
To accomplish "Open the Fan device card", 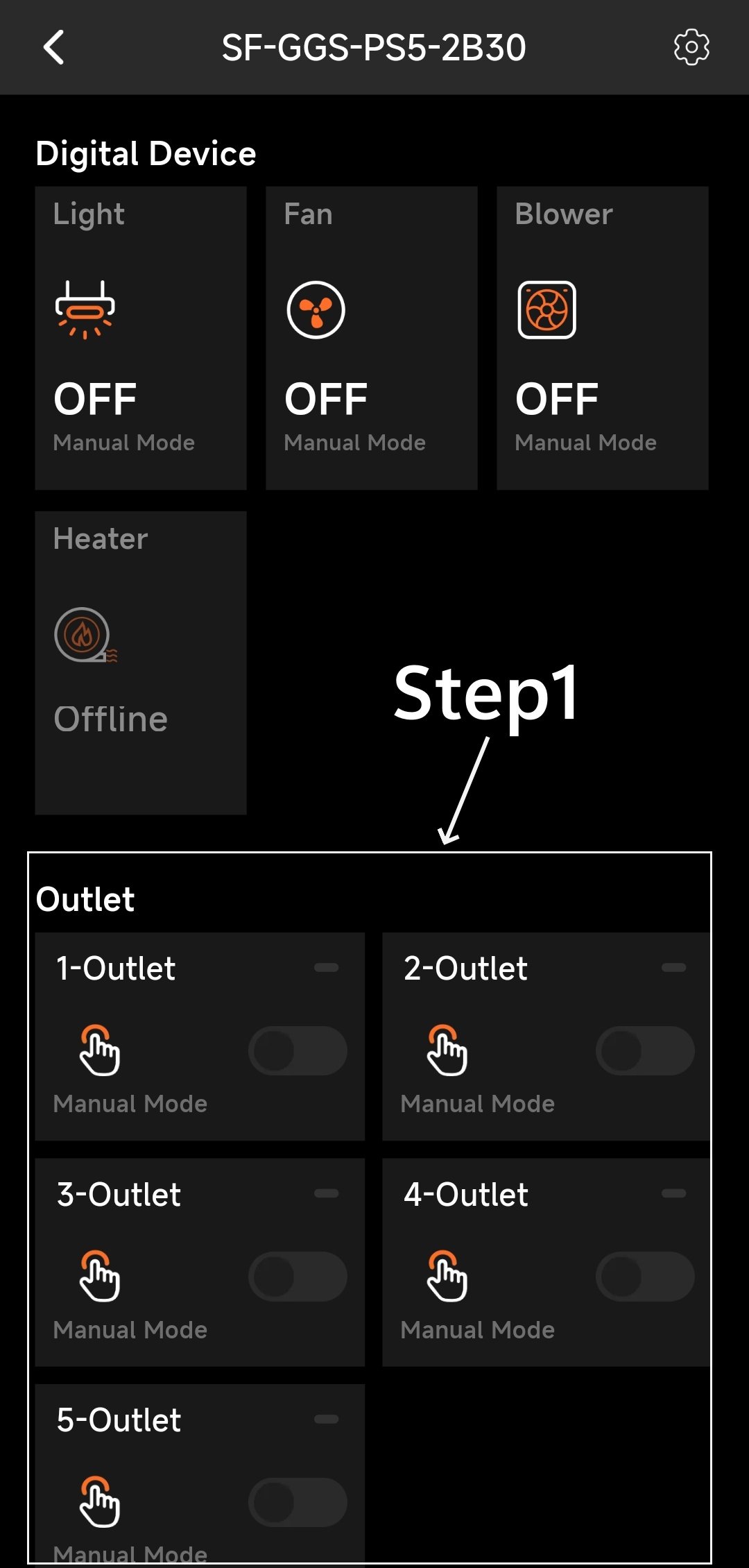I will pos(372,338).
